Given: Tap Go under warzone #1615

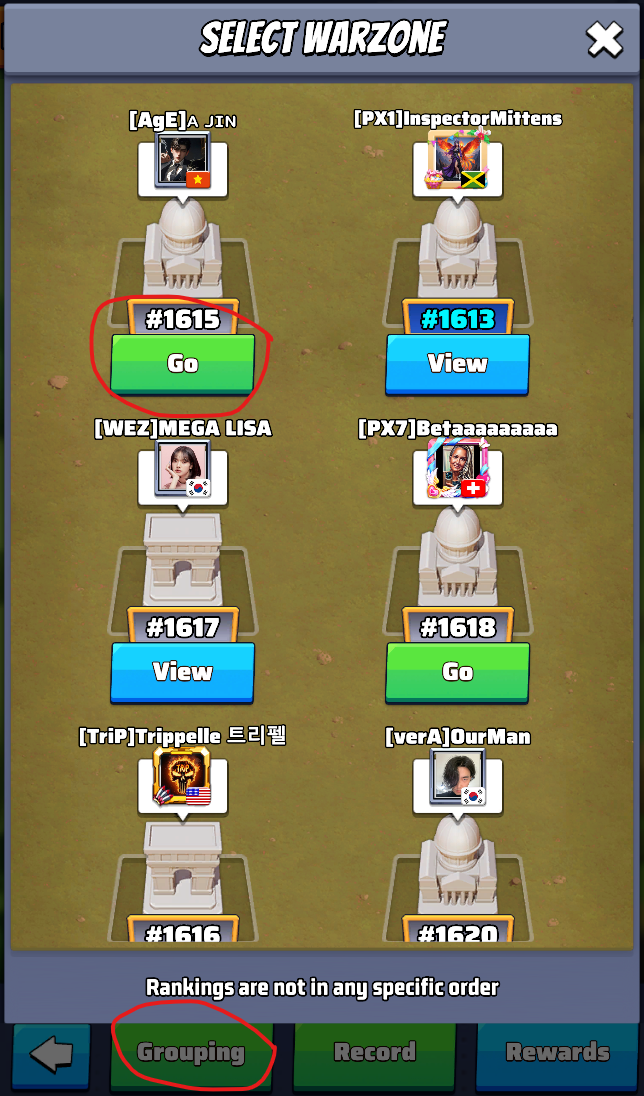Looking at the screenshot, I should (x=182, y=363).
